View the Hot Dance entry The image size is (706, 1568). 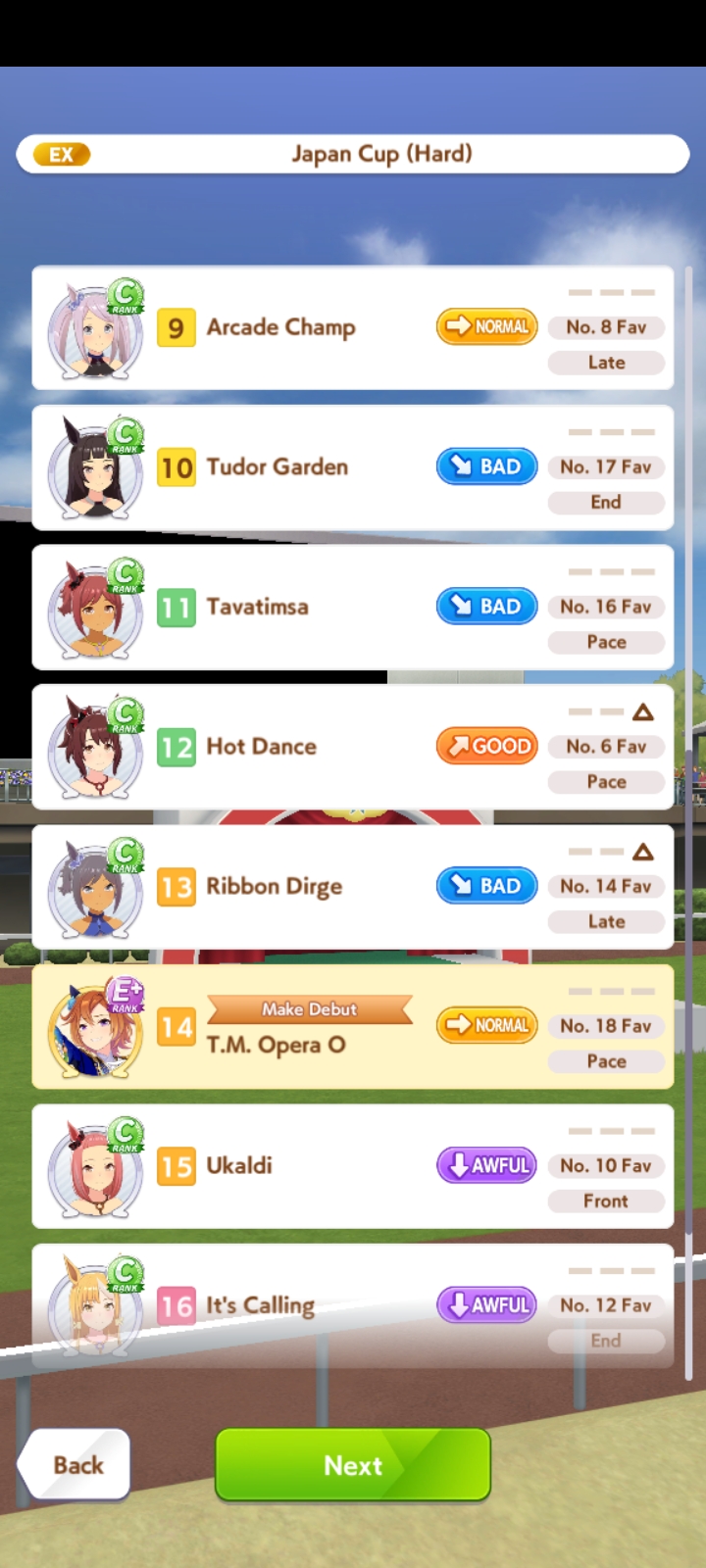(353, 747)
